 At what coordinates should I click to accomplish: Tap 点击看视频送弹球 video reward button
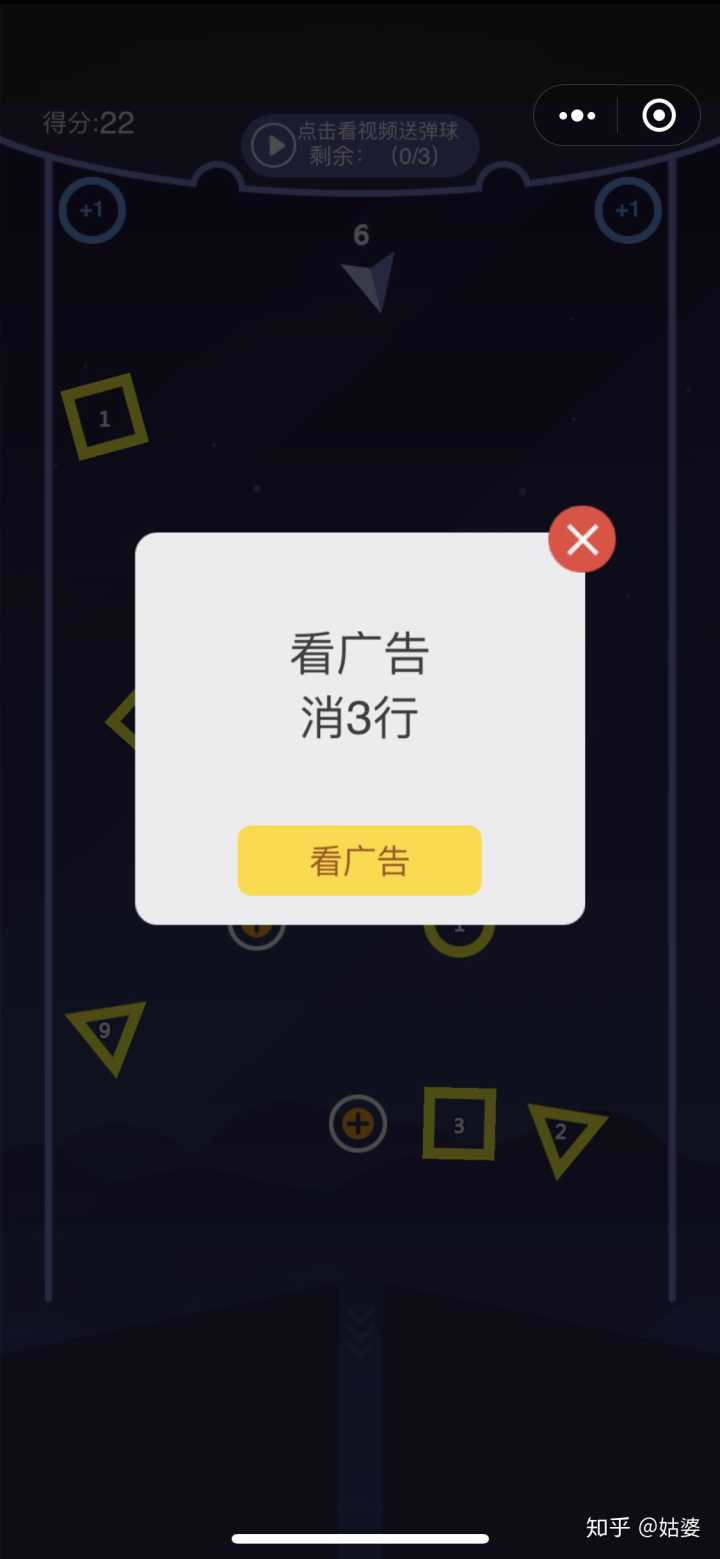coord(360,145)
